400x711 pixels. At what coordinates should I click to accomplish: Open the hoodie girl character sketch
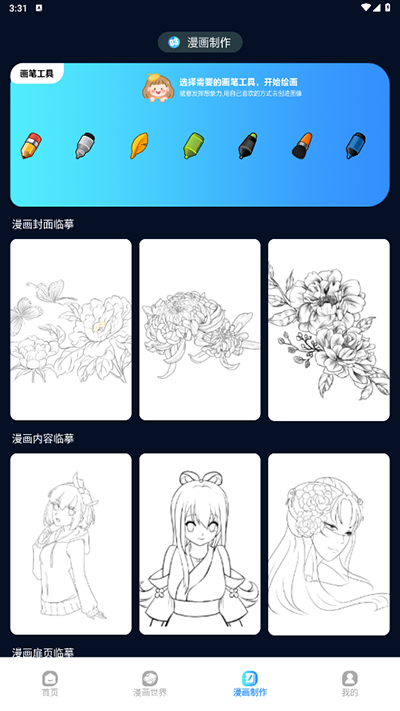(71, 544)
